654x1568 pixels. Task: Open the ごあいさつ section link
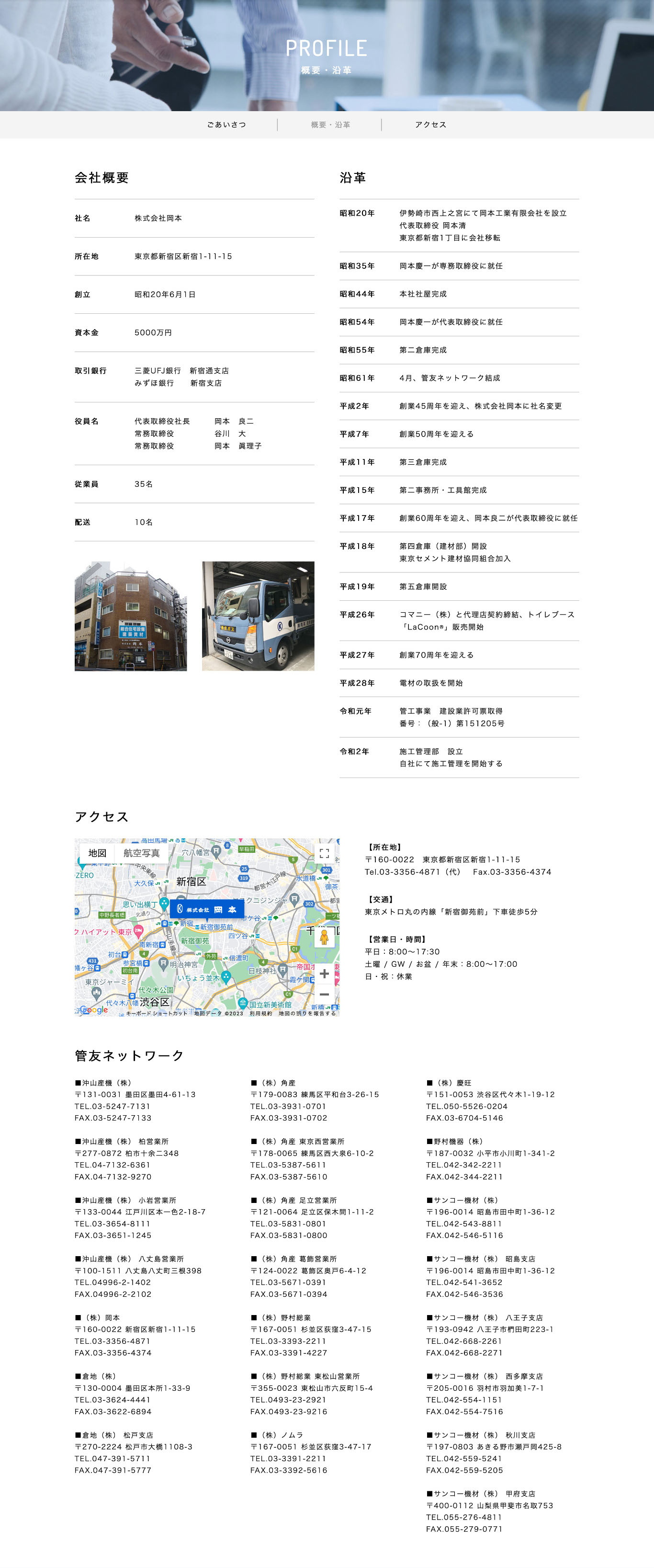pyautogui.click(x=226, y=125)
